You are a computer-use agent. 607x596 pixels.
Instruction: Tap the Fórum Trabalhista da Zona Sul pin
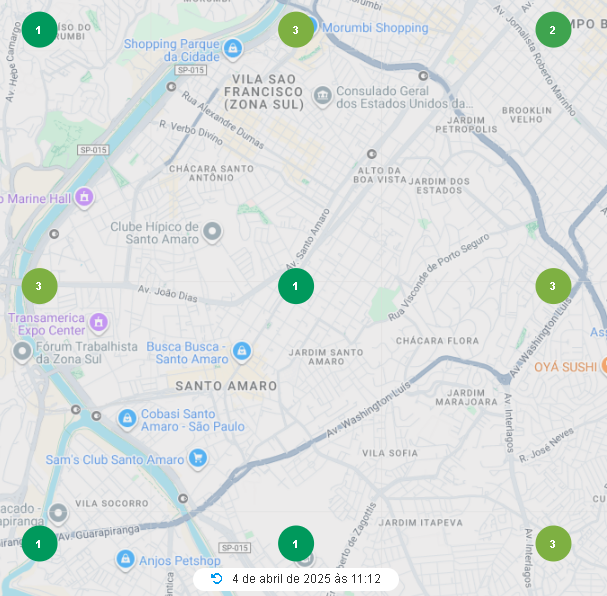pyautogui.click(x=22, y=352)
